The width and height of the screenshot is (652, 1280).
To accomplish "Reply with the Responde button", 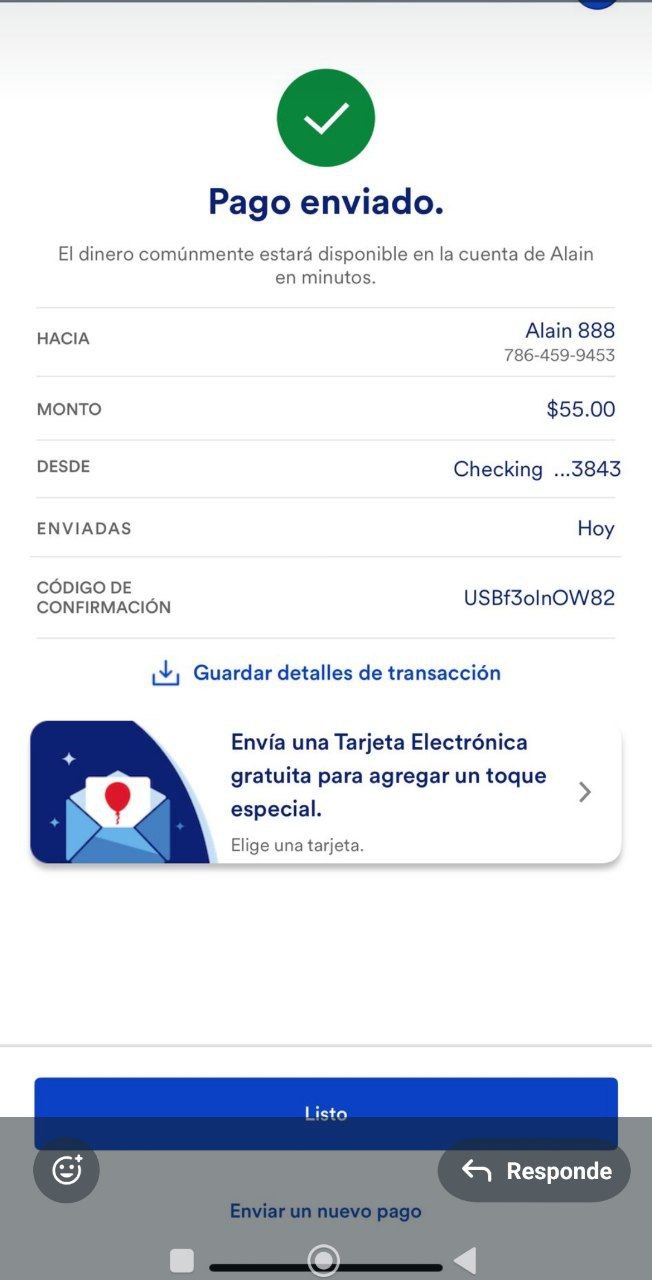I will [x=535, y=1171].
